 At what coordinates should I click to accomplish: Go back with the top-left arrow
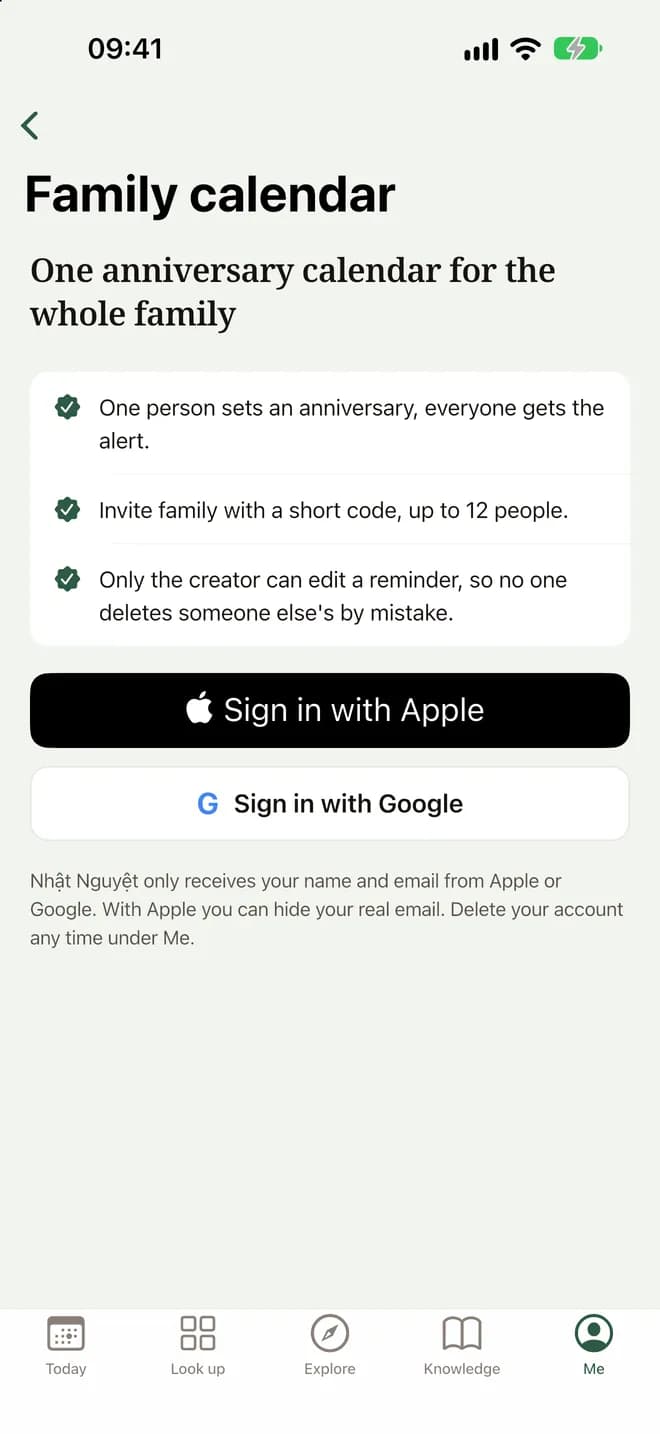point(30,125)
